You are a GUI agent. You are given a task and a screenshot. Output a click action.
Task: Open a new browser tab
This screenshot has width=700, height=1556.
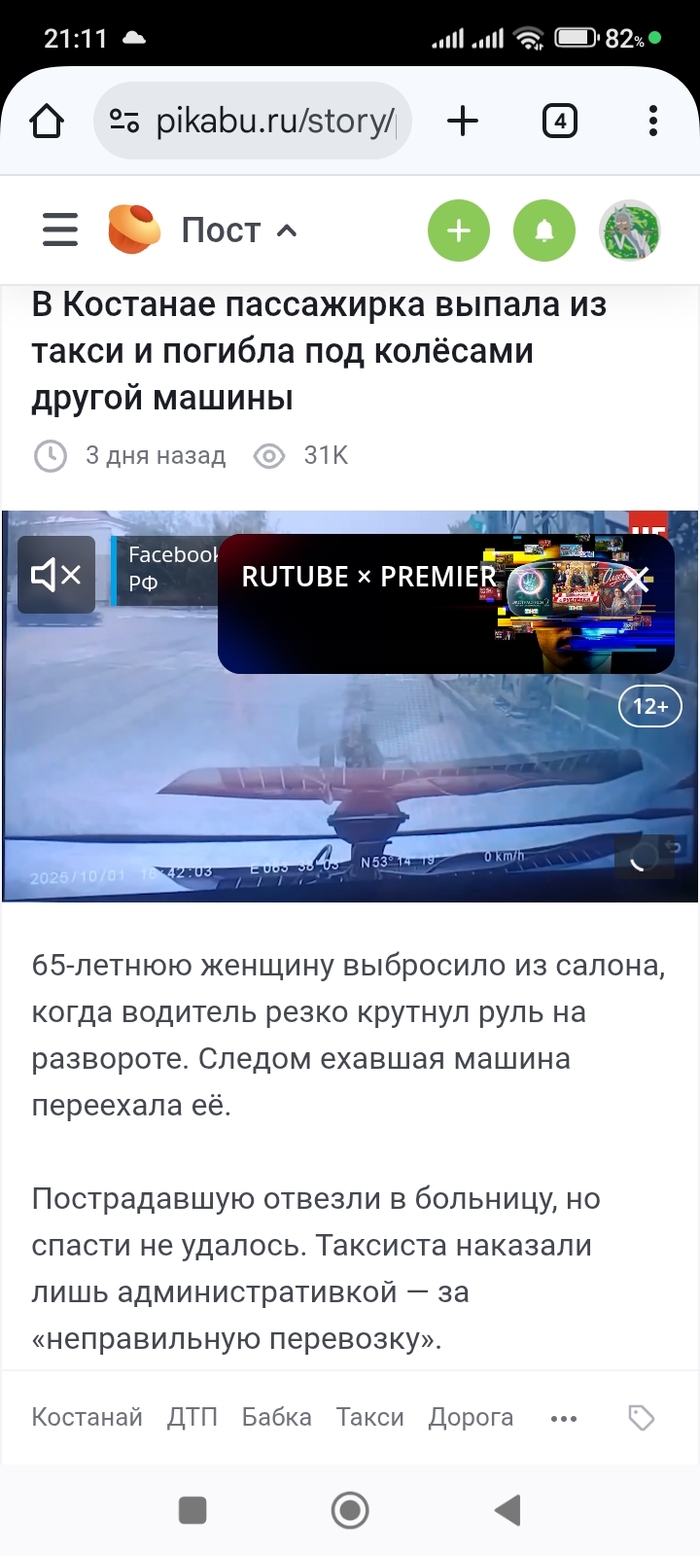462,122
